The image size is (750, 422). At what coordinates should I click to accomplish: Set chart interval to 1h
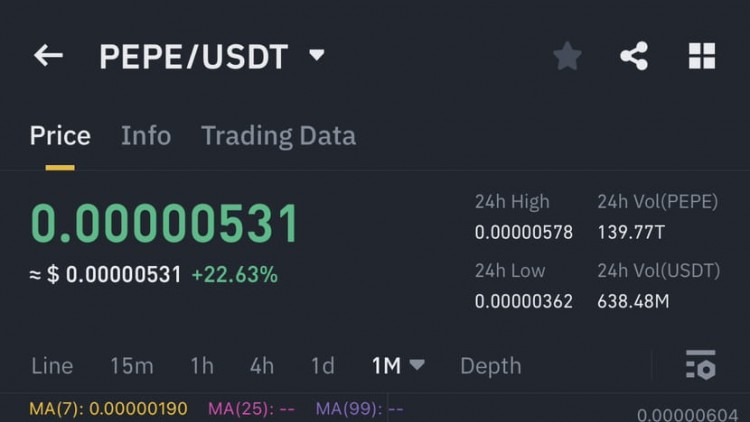coord(202,366)
